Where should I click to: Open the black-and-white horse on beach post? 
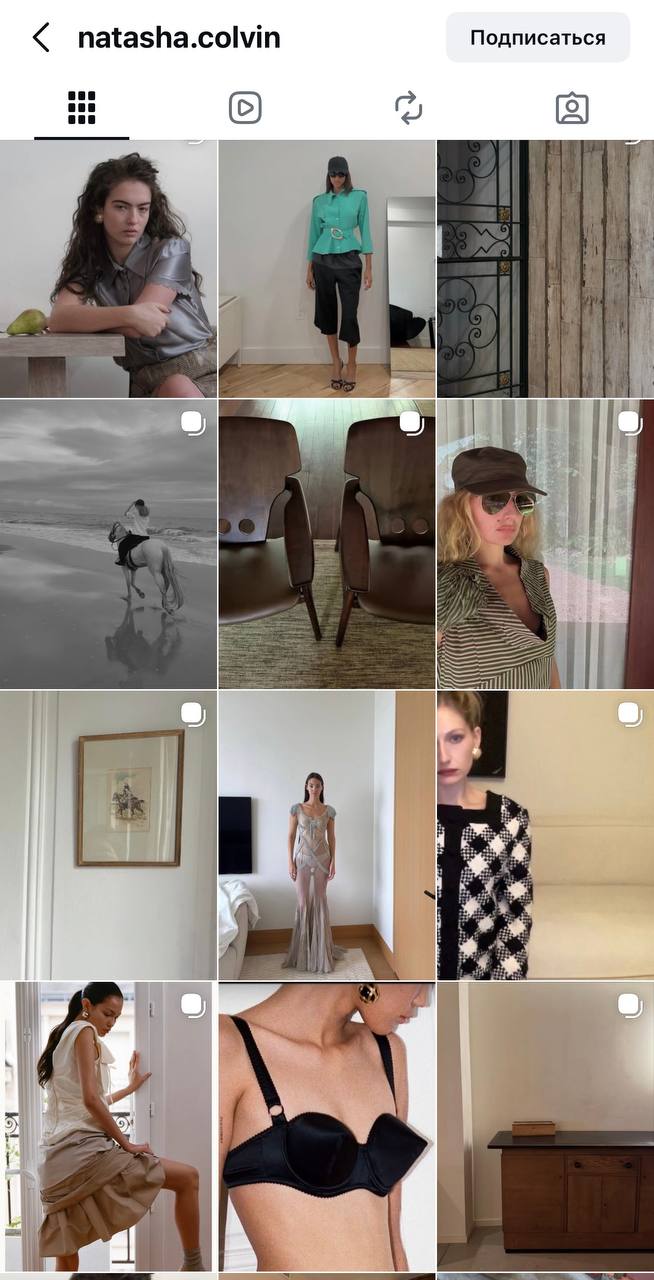pos(108,545)
